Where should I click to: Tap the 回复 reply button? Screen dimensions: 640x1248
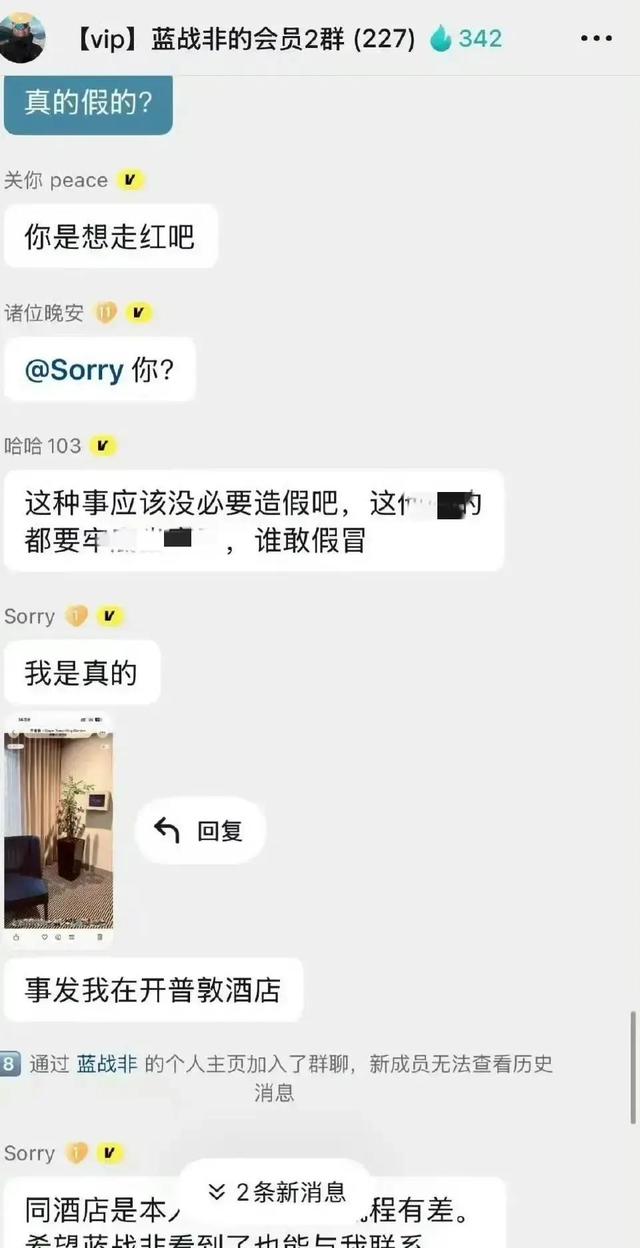(x=200, y=831)
